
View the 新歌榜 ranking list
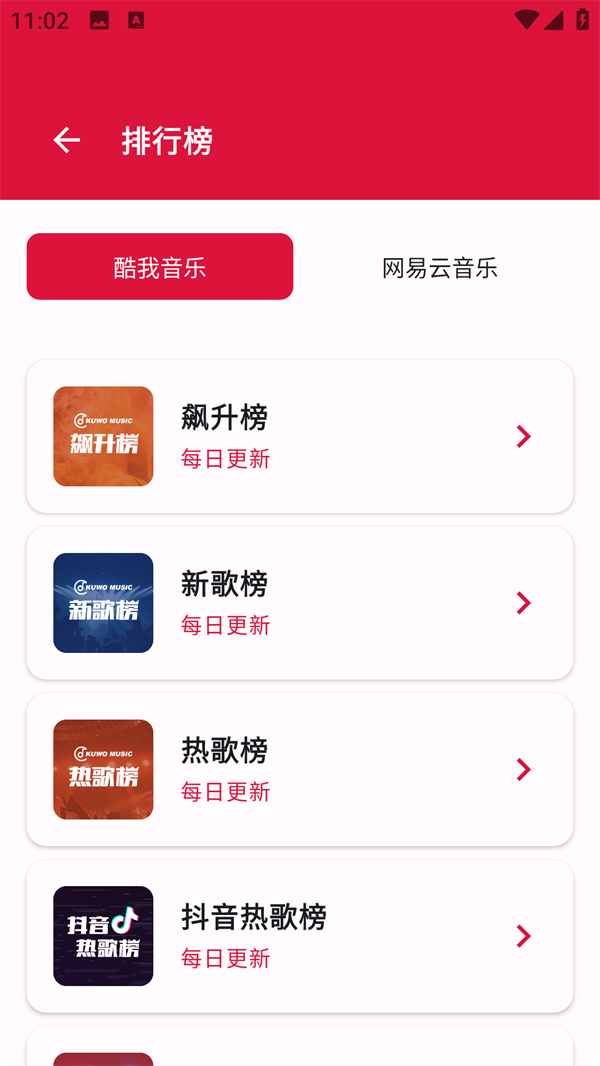[300, 603]
